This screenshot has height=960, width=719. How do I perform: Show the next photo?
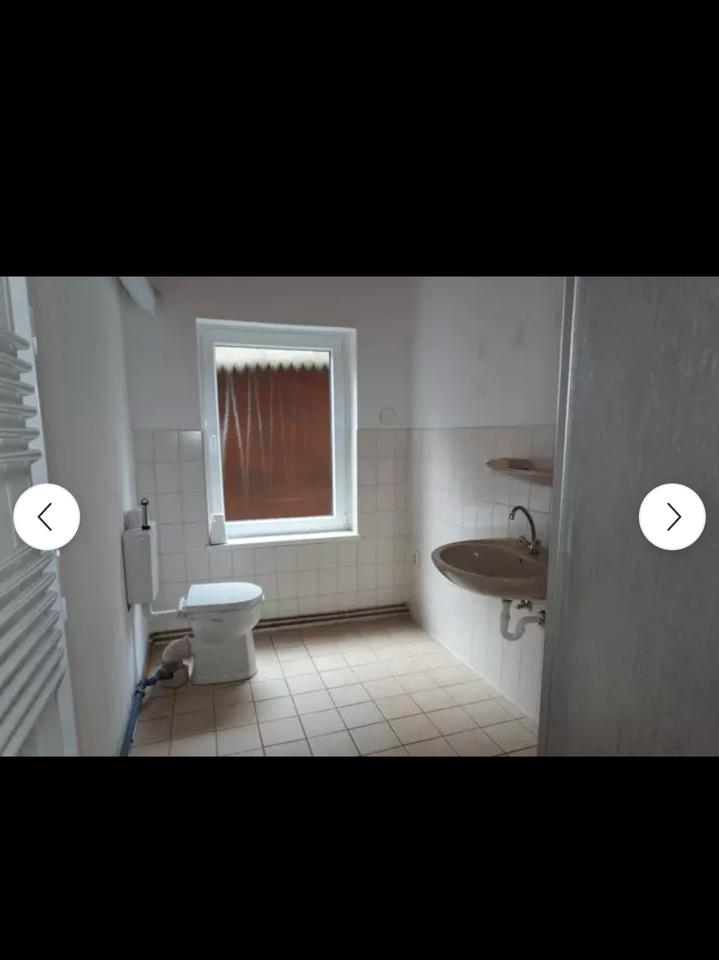[x=672, y=517]
